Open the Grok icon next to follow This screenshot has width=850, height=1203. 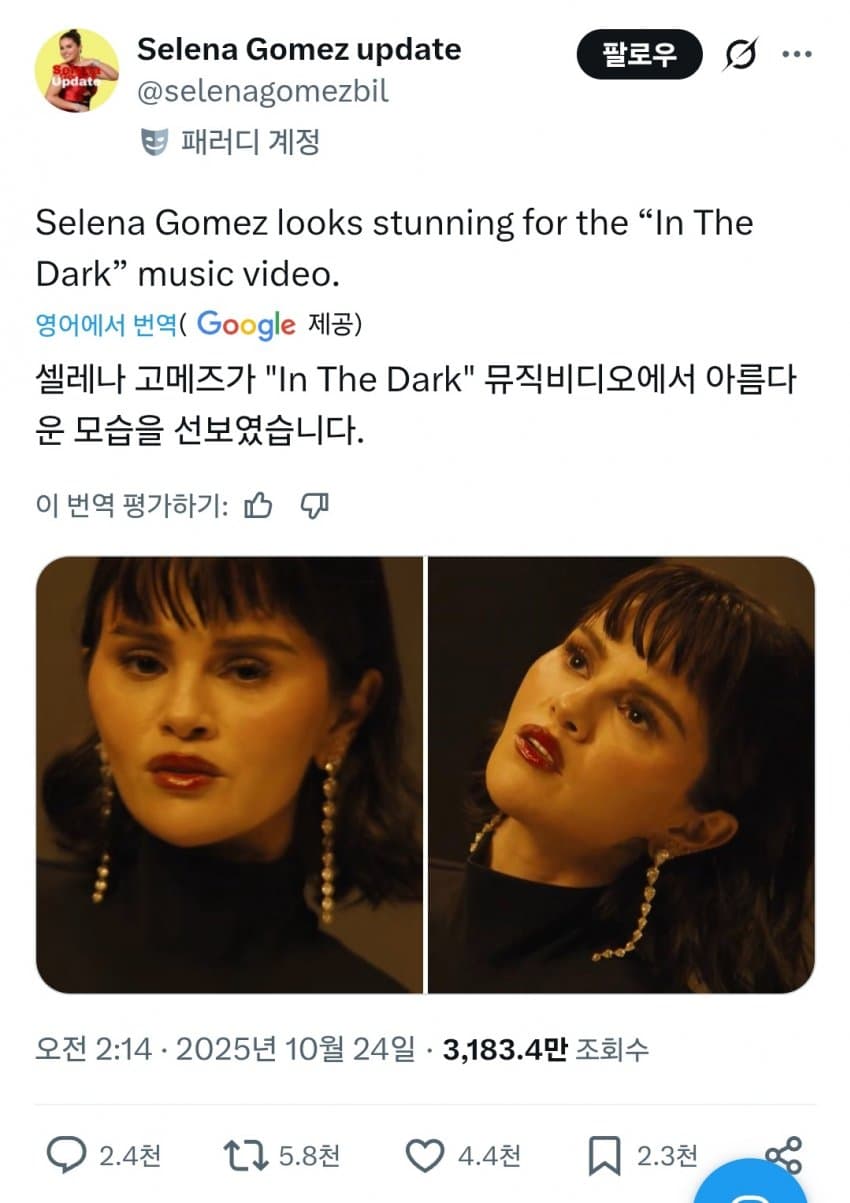(740, 56)
